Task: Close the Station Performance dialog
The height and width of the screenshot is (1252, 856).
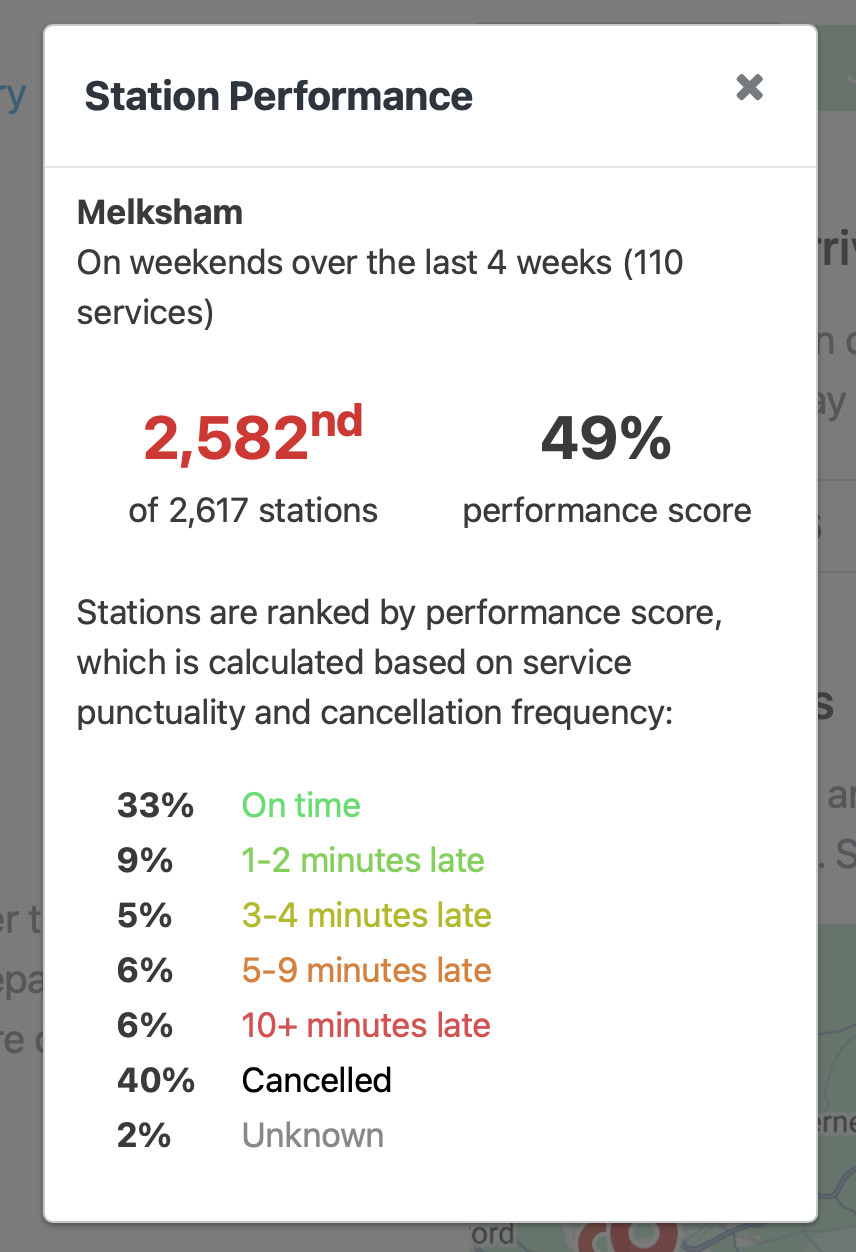Action: 749,88
